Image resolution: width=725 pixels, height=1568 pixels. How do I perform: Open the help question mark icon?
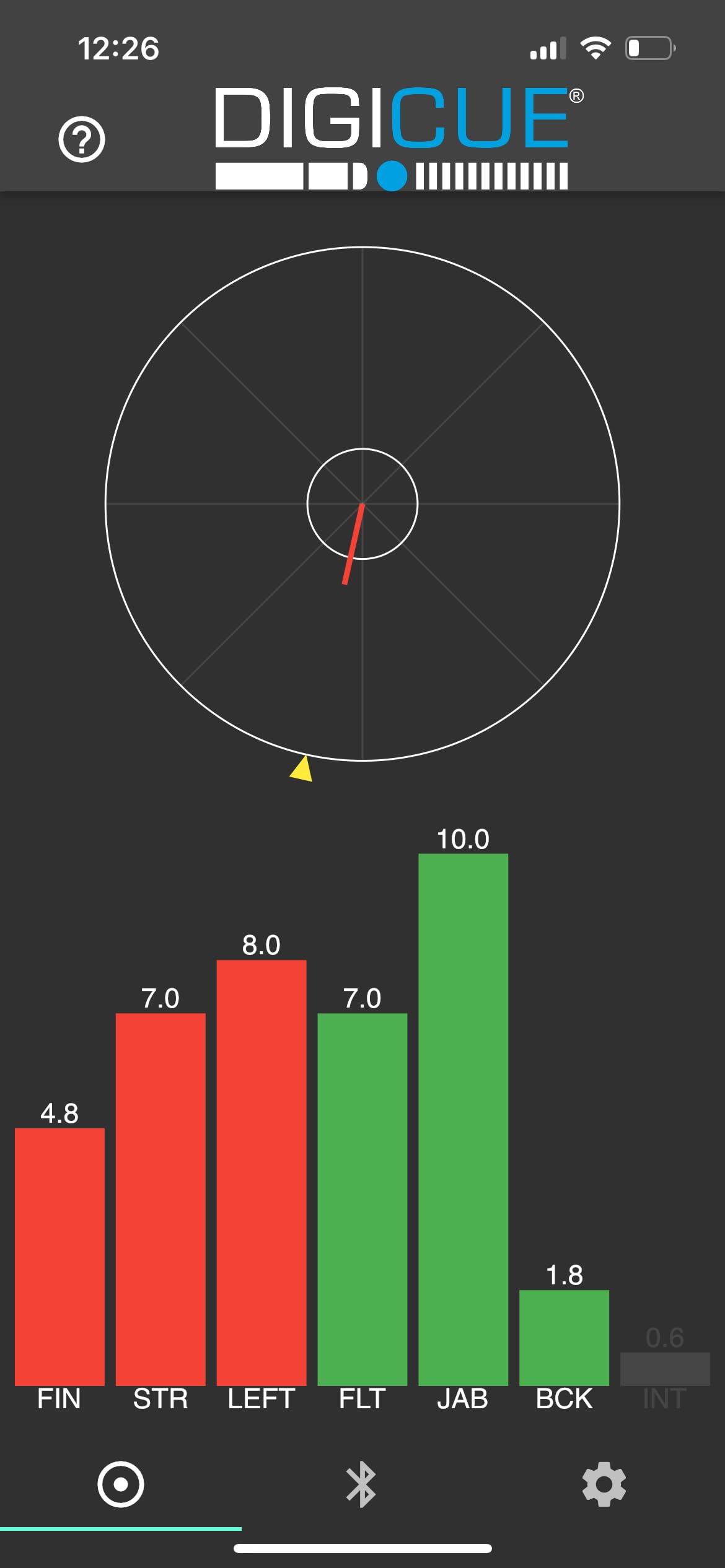click(82, 139)
